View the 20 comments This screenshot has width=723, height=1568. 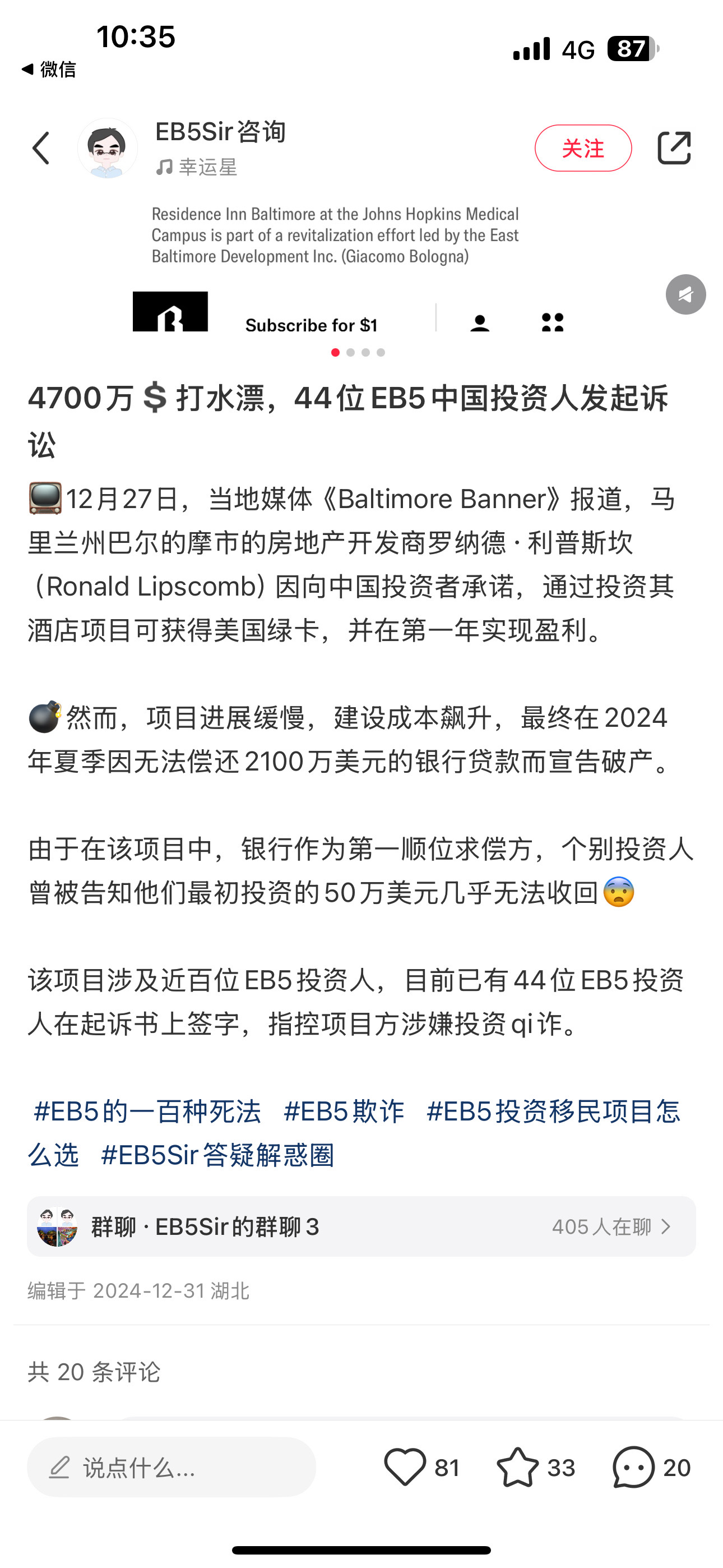click(x=633, y=1468)
